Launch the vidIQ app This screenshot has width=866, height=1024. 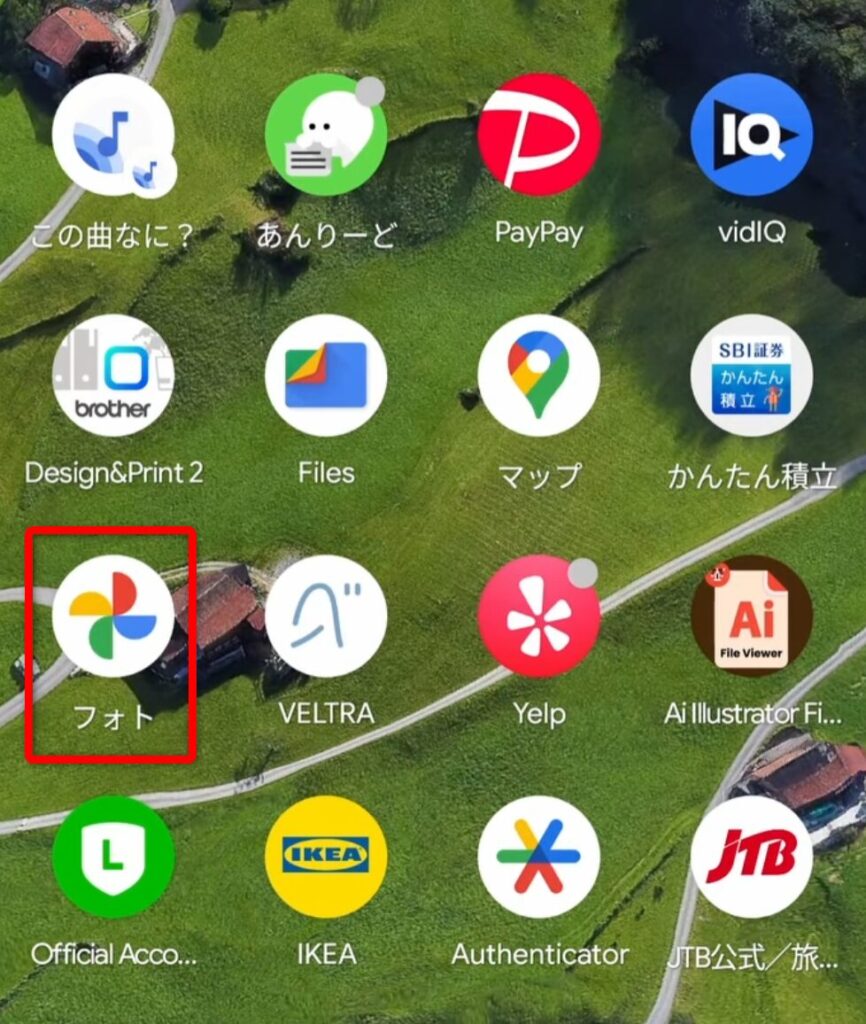(x=751, y=135)
